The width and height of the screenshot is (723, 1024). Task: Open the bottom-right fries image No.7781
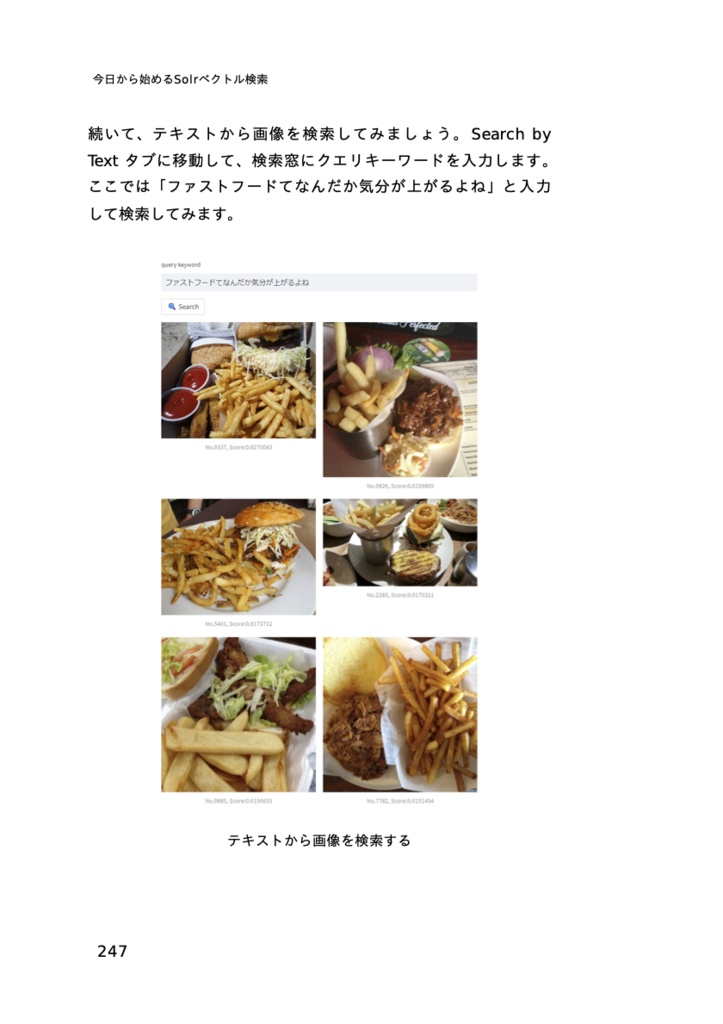(x=400, y=715)
